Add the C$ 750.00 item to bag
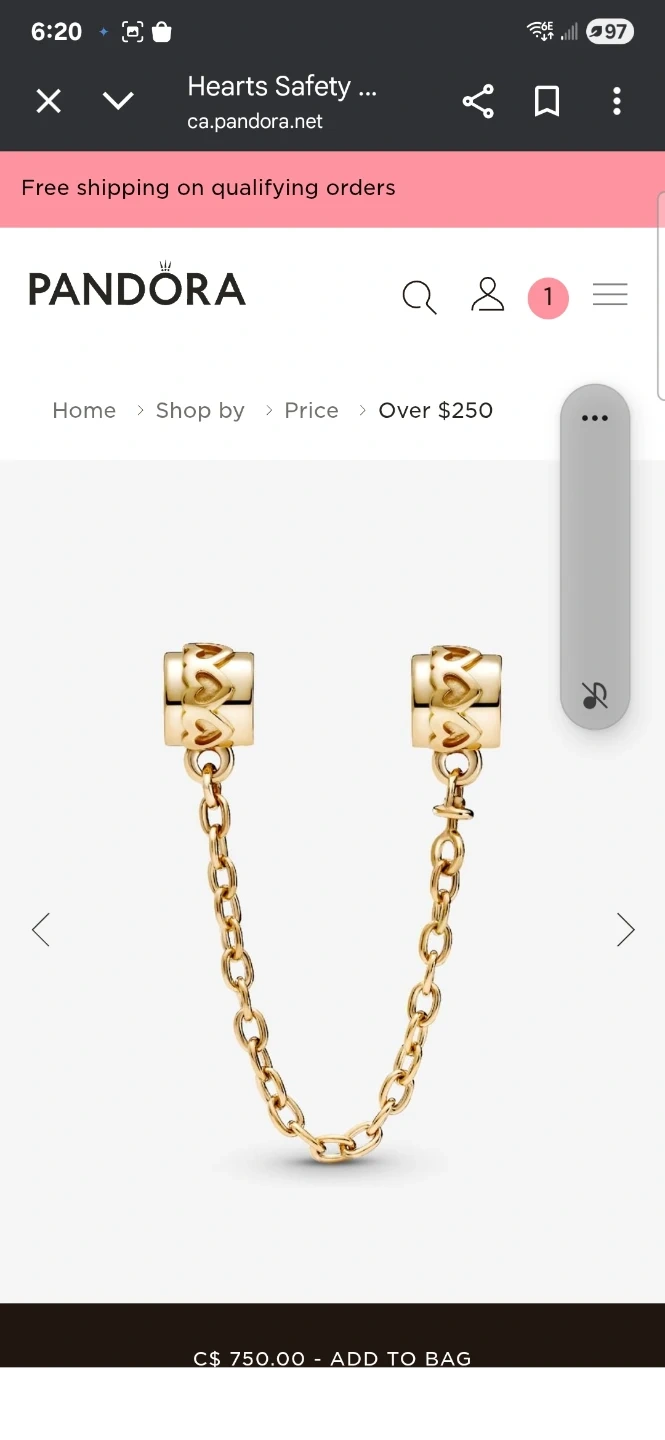Viewport: 665px width, 1440px height. click(332, 1357)
